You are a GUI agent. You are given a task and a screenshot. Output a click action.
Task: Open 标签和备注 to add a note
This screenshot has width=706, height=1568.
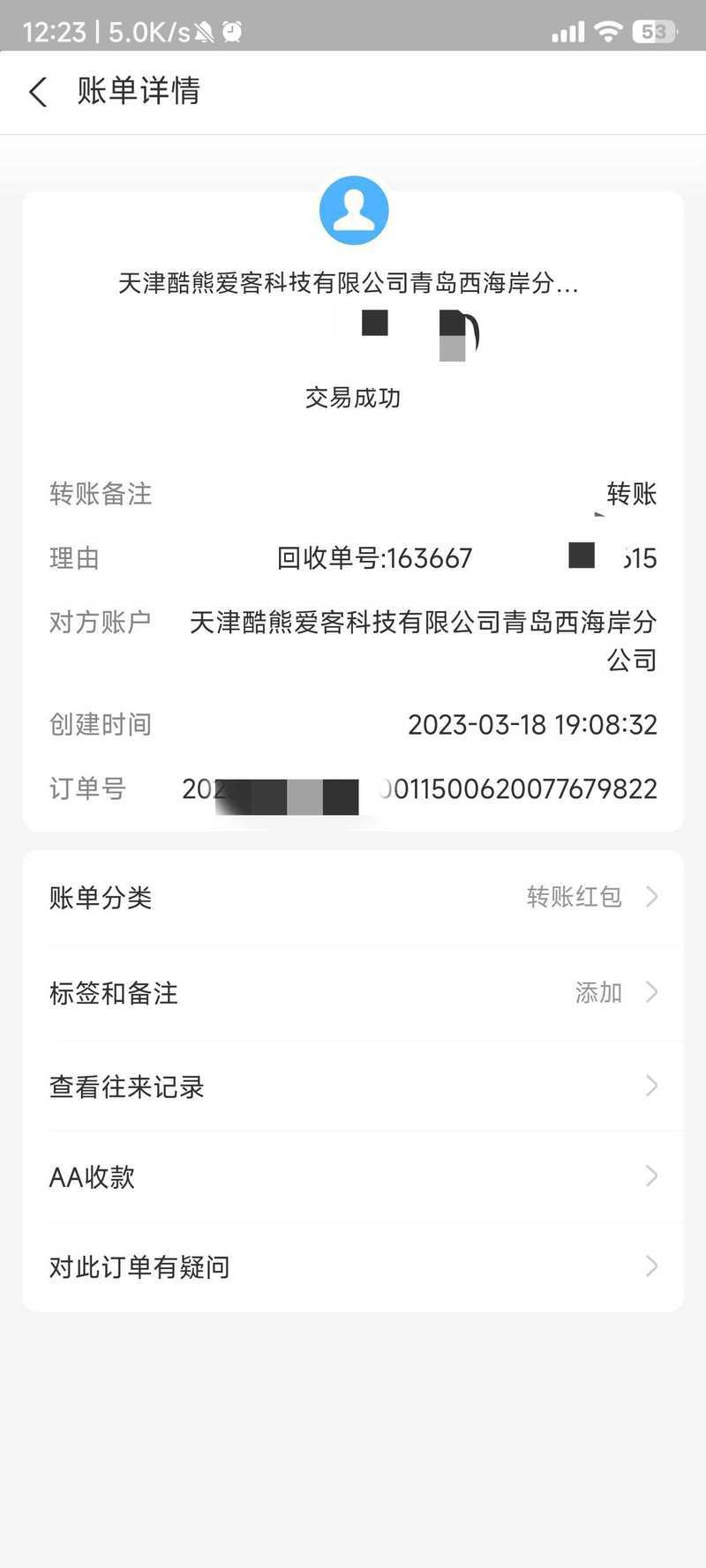pyautogui.click(x=353, y=993)
